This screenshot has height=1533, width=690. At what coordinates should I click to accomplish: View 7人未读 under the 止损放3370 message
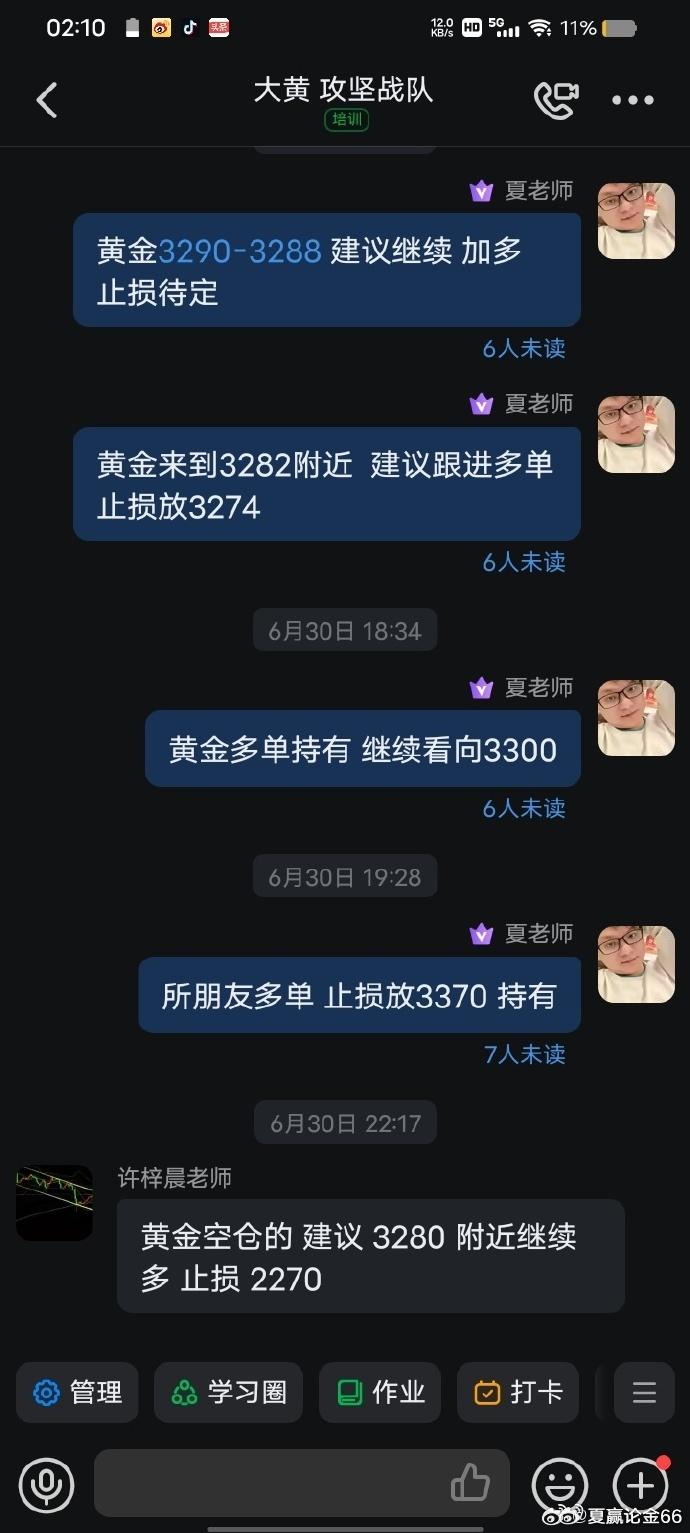524,1054
